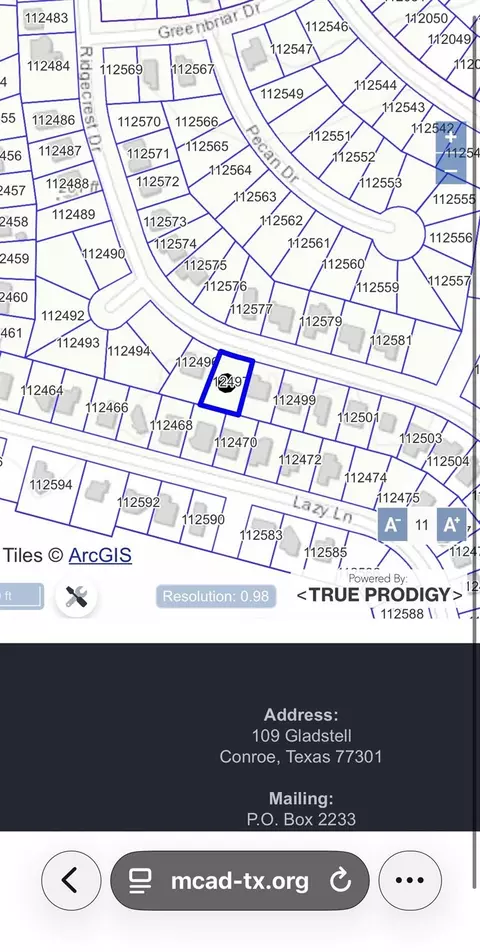Increase map label size with A+ button
This screenshot has height=952, width=480.
click(451, 525)
